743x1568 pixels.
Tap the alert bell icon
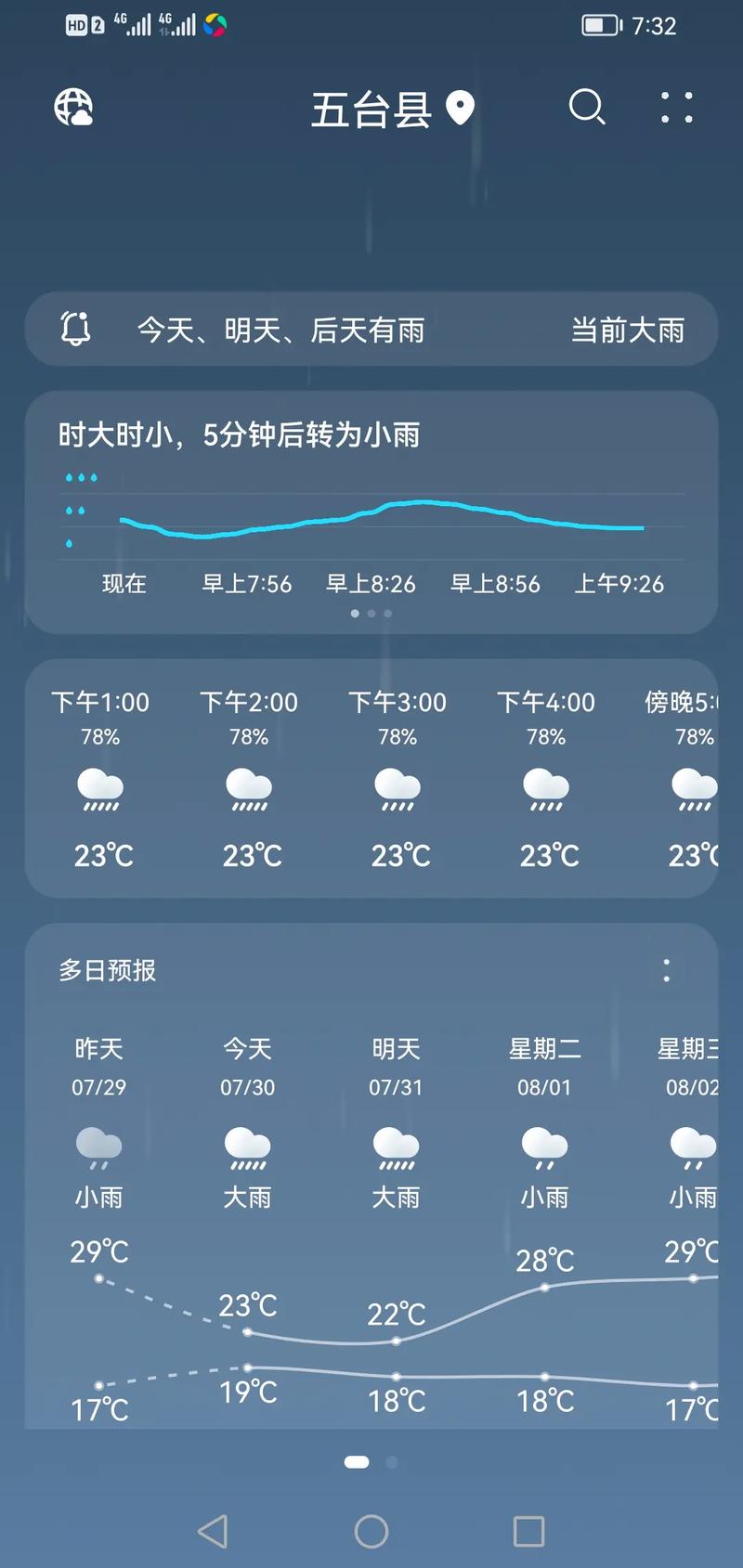(x=75, y=330)
